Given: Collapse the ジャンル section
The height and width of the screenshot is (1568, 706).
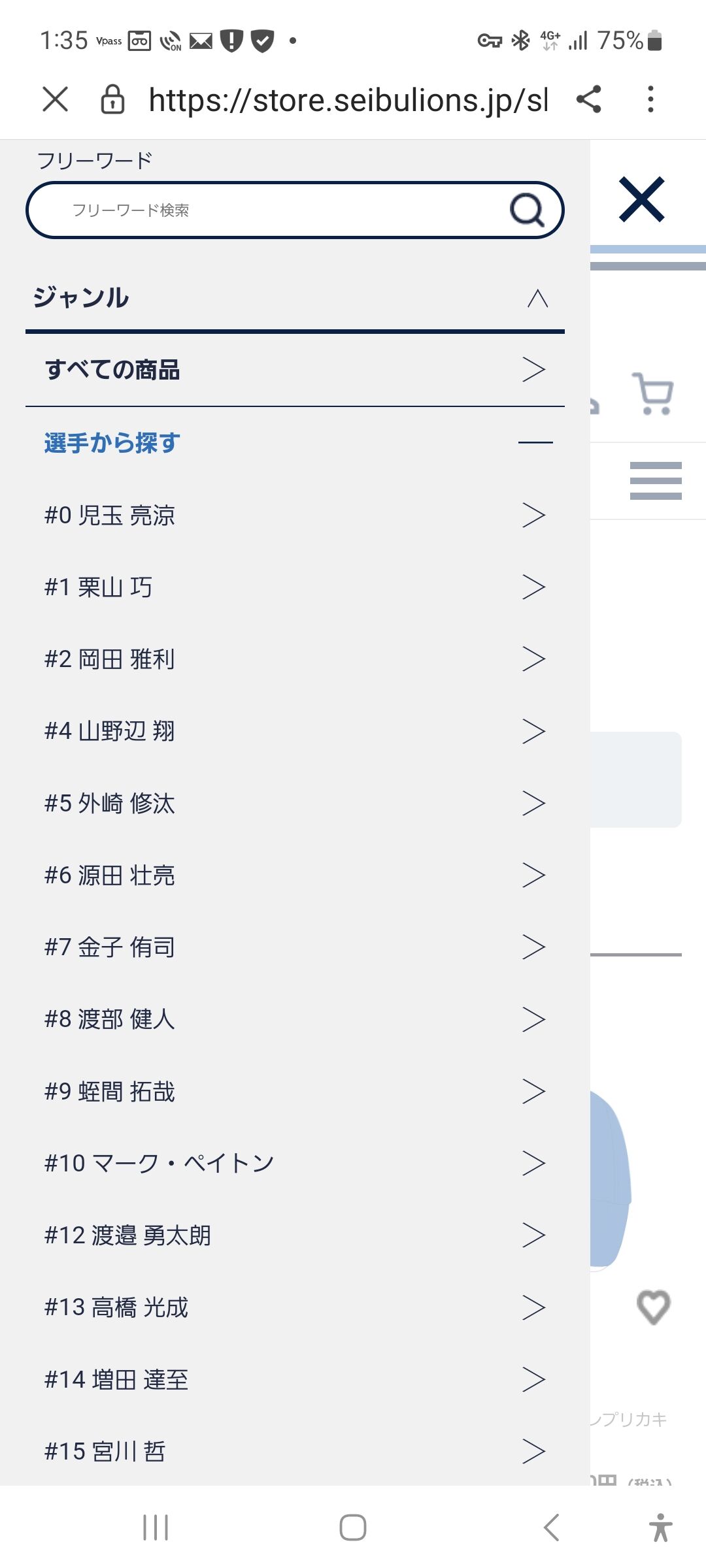Looking at the screenshot, I should [295, 298].
